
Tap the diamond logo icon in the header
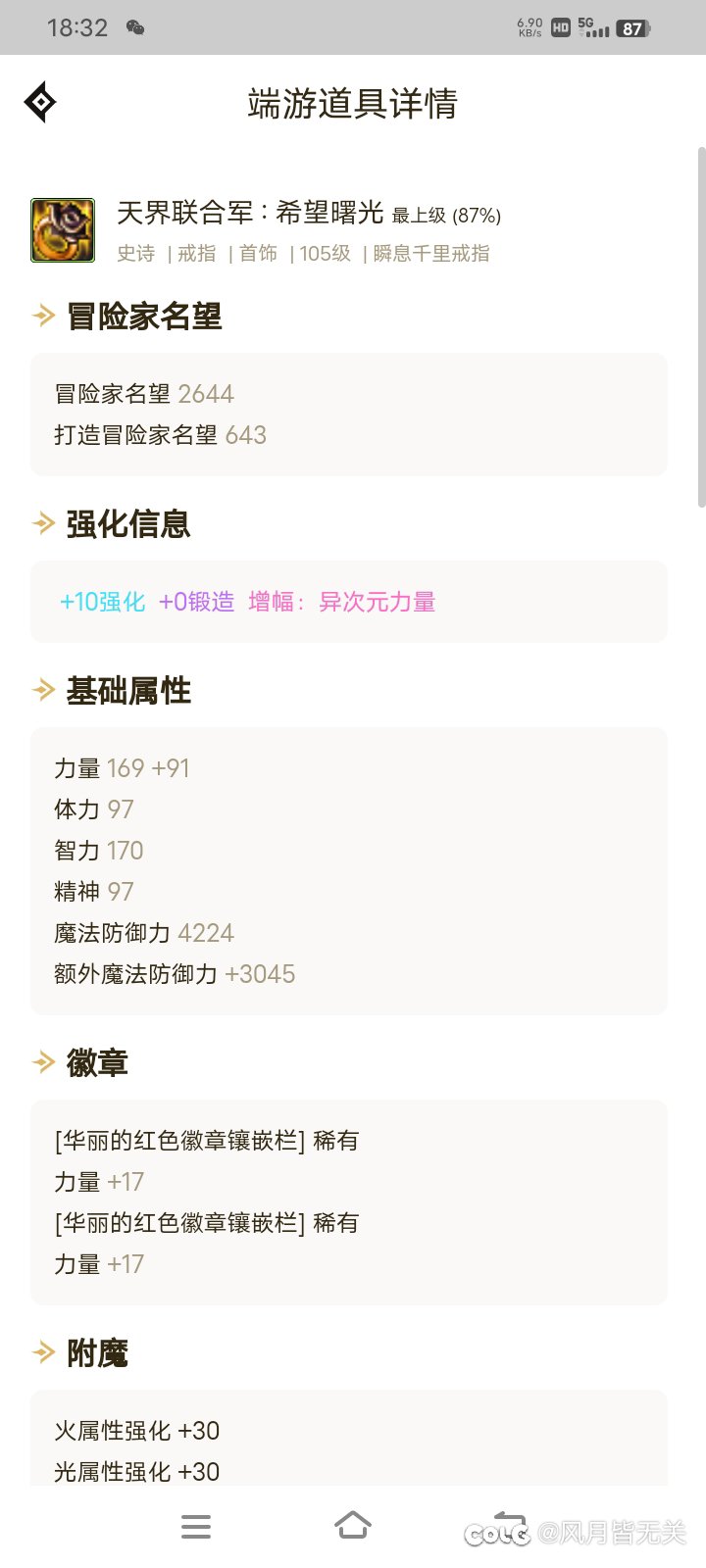coord(40,102)
